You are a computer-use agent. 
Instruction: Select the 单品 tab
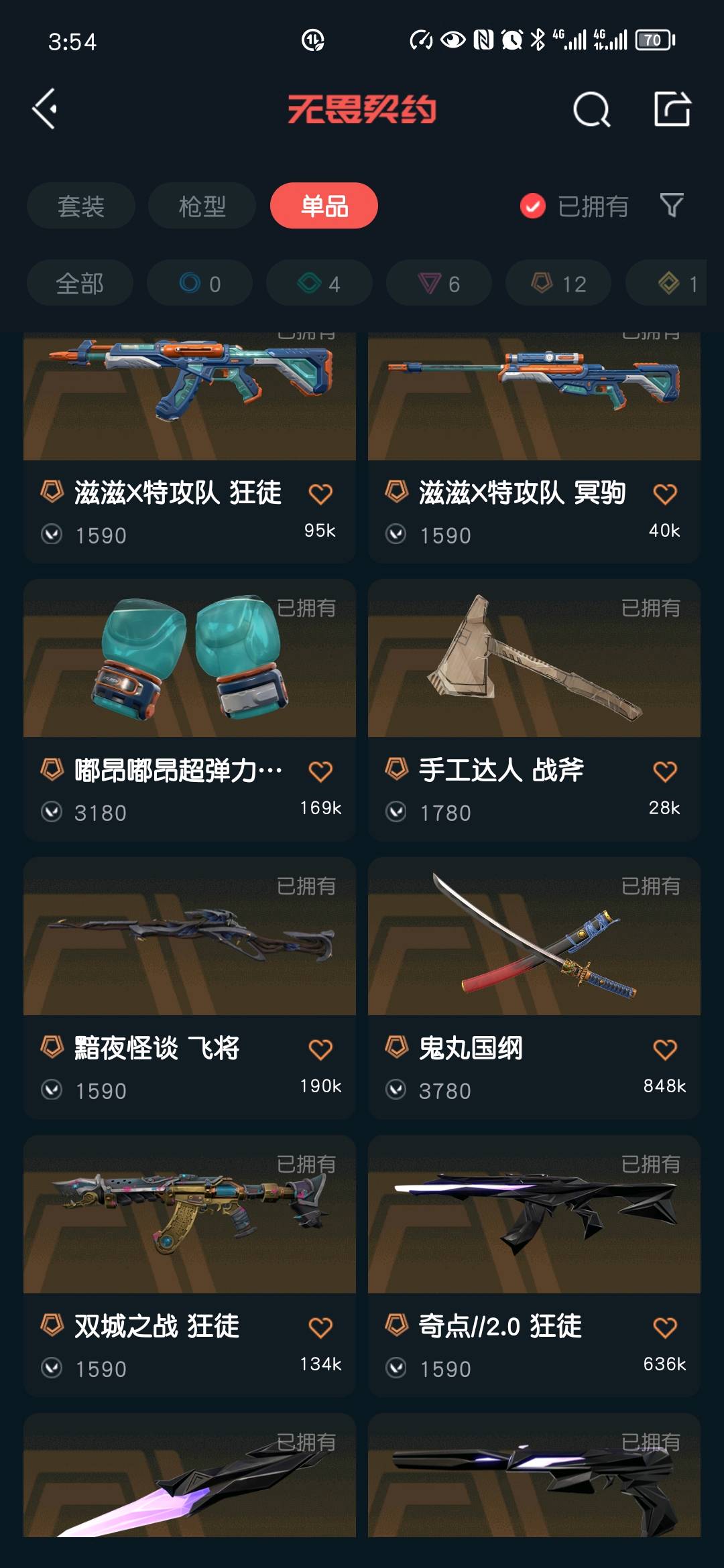324,206
